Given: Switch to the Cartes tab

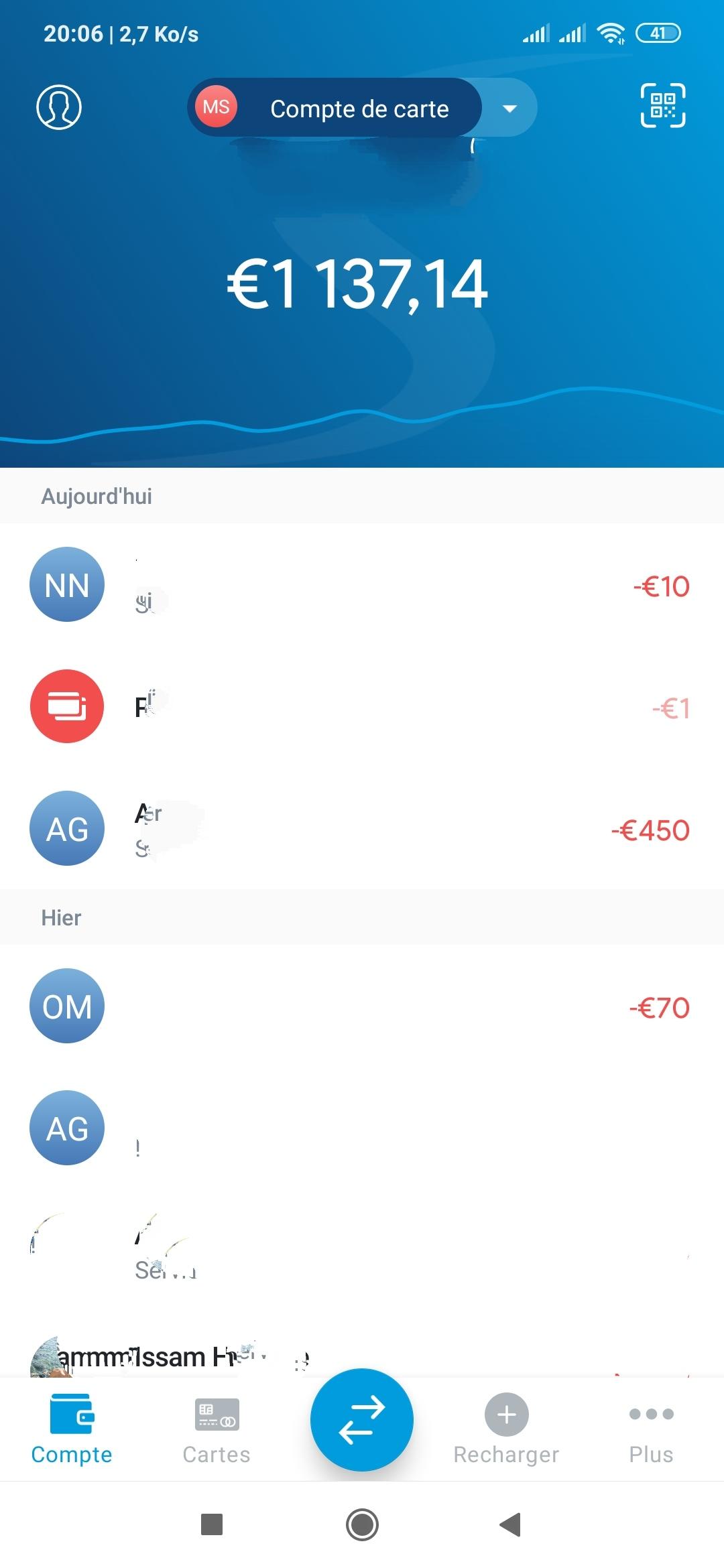Looking at the screenshot, I should coord(217,1429).
